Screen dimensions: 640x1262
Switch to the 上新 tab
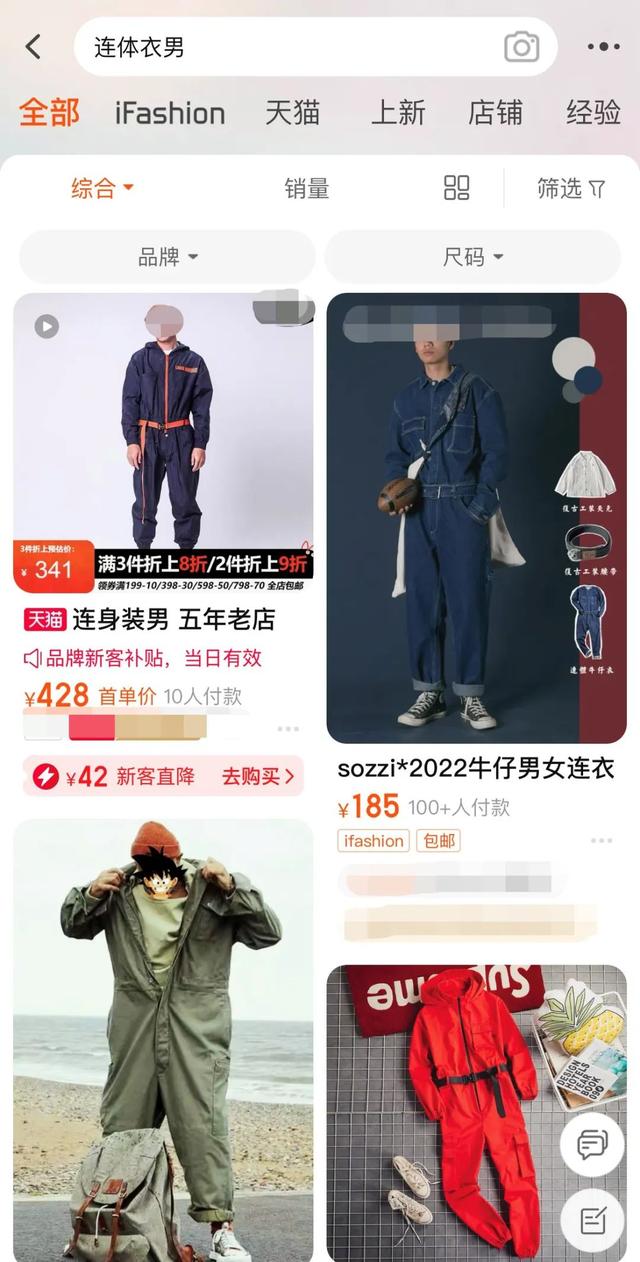click(398, 113)
